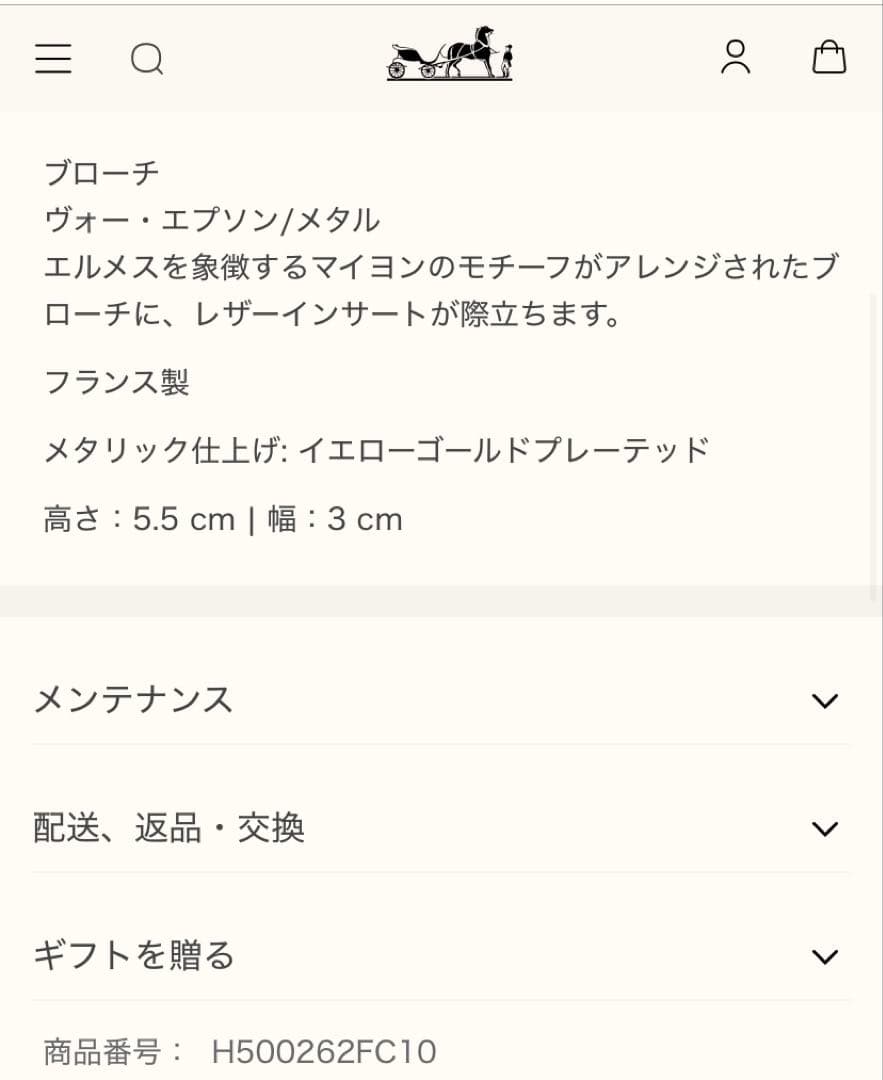Tap the Hermès carriage logo

click(449, 54)
